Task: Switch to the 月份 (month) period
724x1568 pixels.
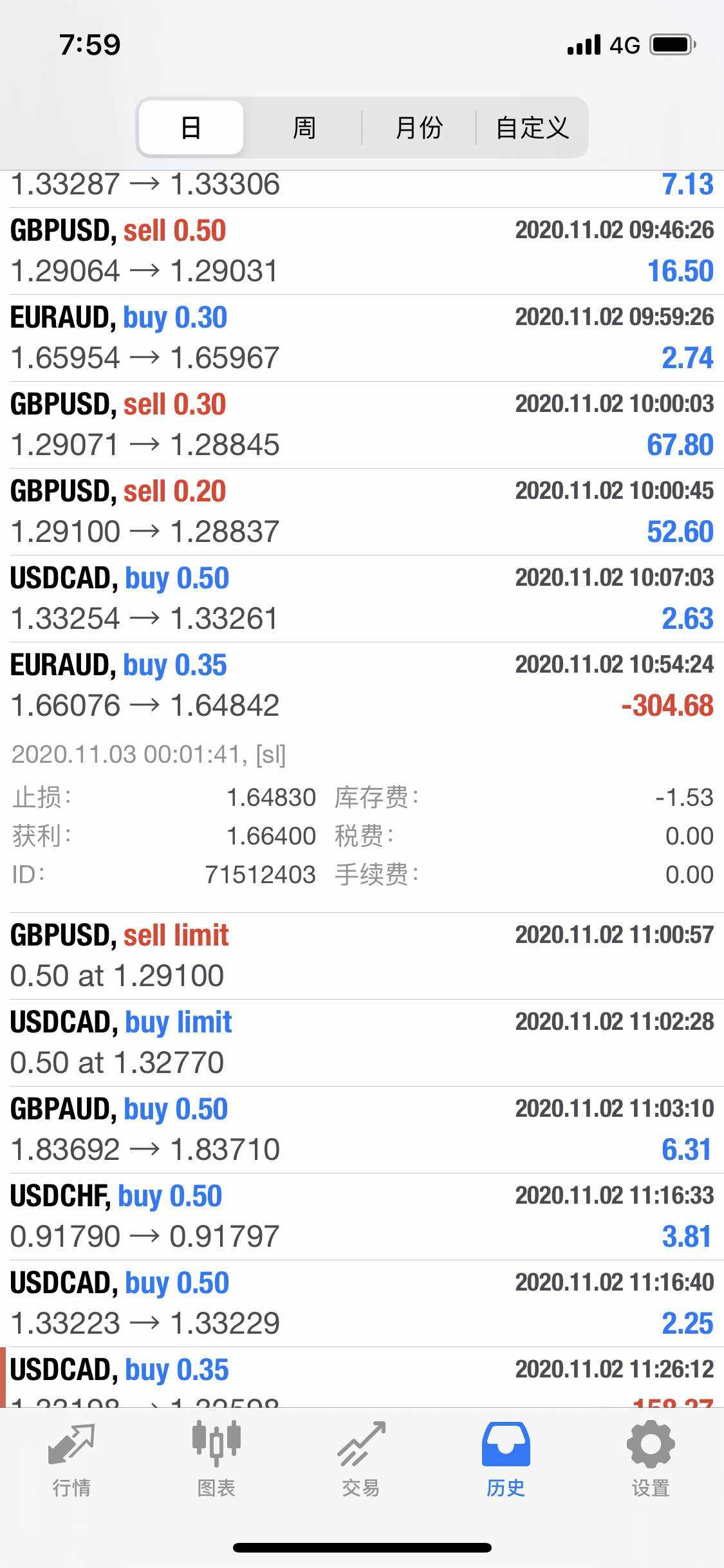Action: point(419,127)
